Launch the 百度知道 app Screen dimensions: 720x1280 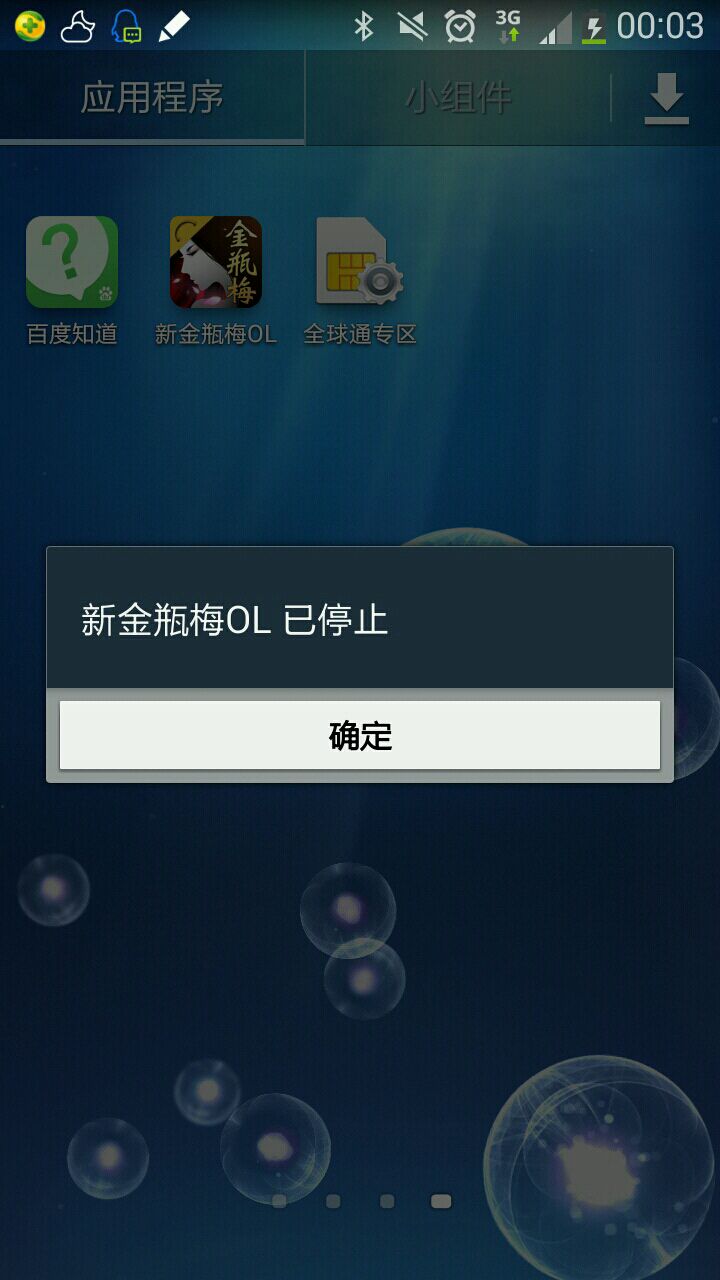click(72, 263)
